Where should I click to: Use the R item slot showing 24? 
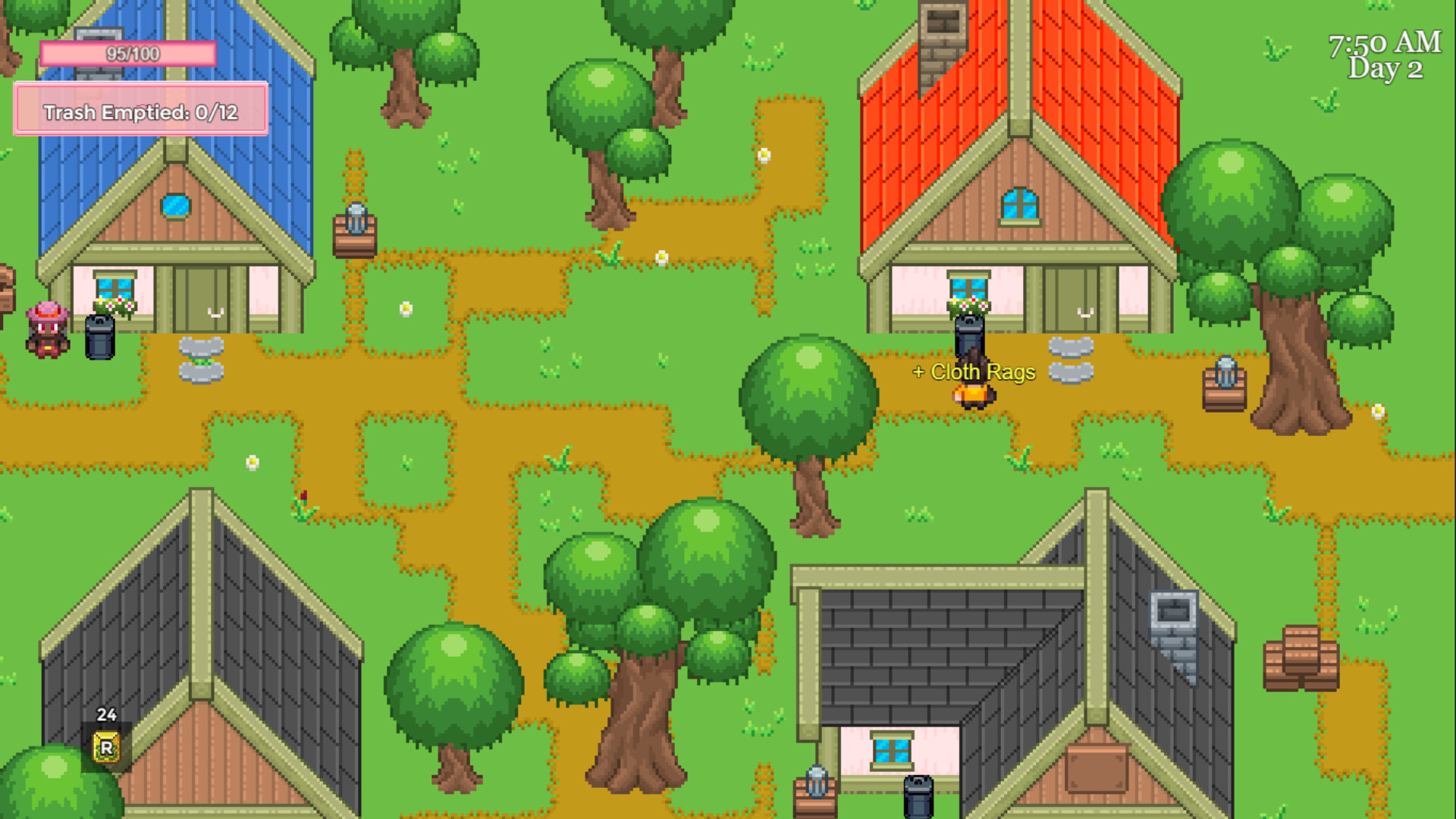pos(106,747)
